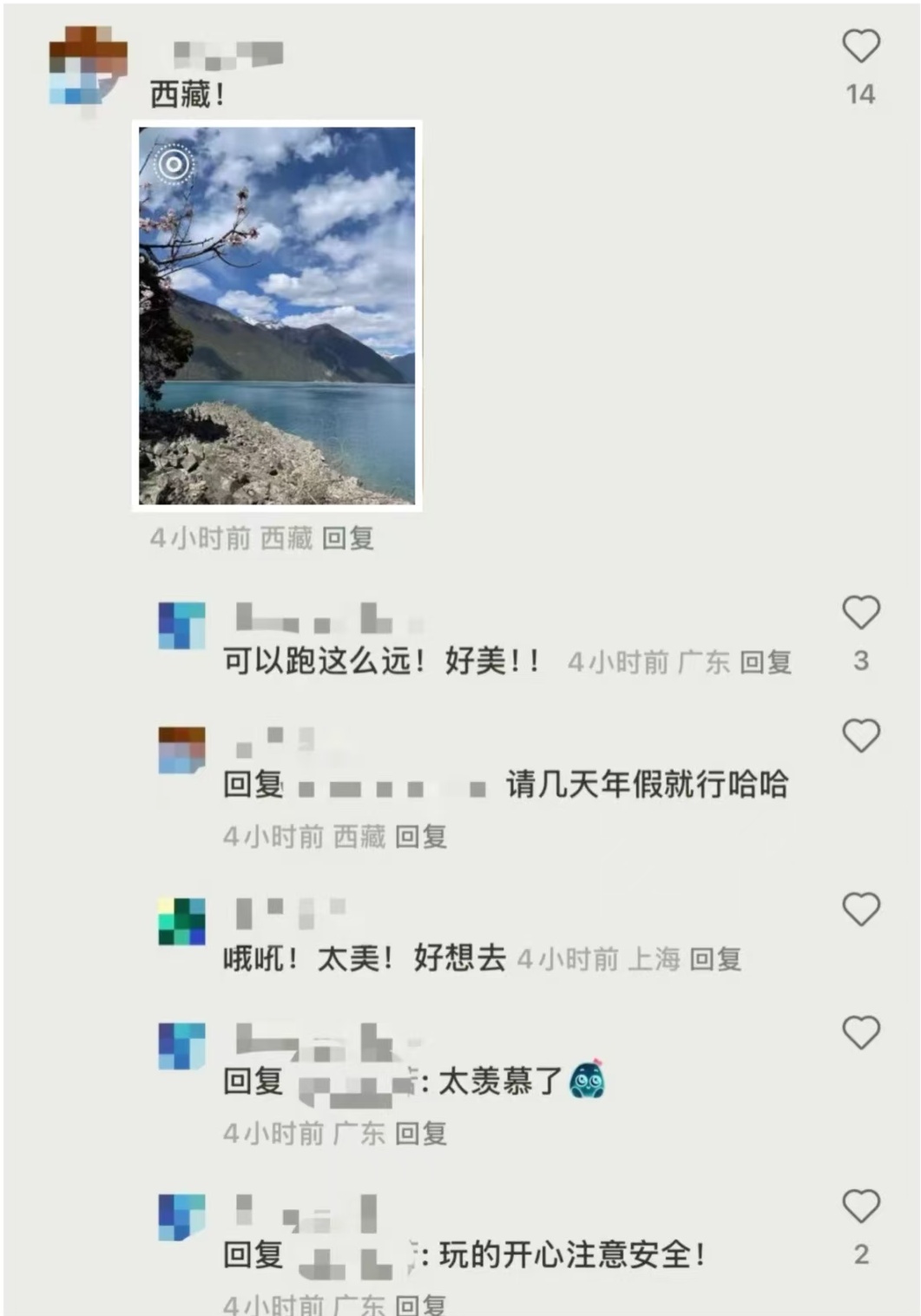
Task: Open profile avatar of 西藏! commenter
Action: pos(87,69)
